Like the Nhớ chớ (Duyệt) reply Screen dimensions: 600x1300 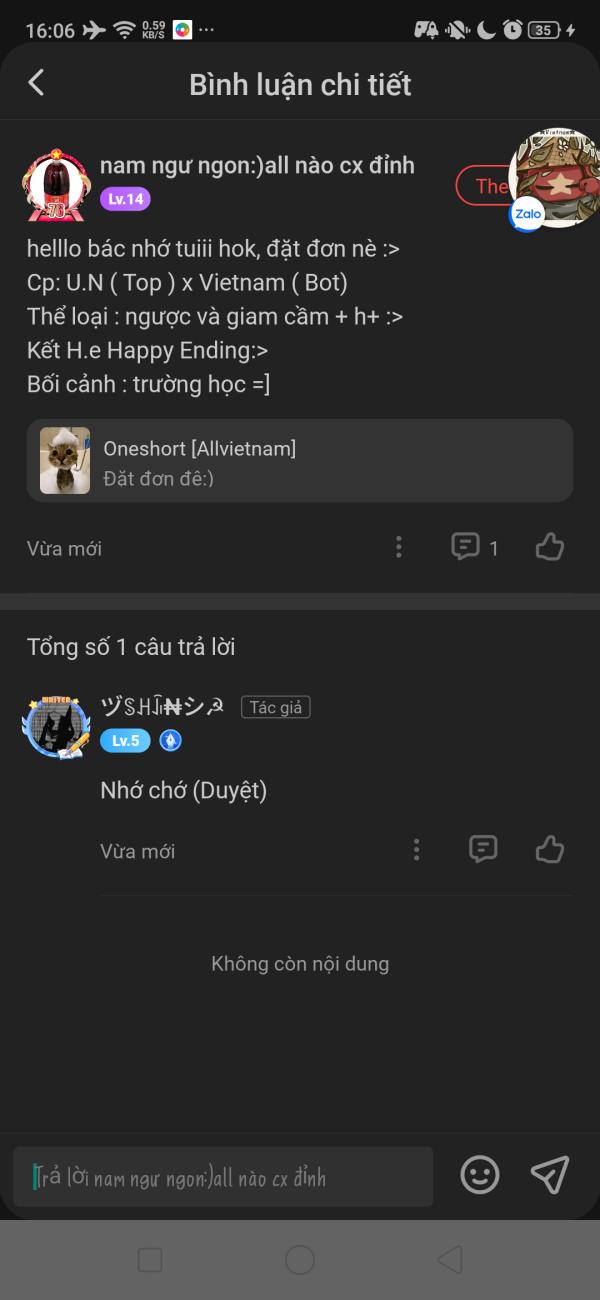coord(550,850)
